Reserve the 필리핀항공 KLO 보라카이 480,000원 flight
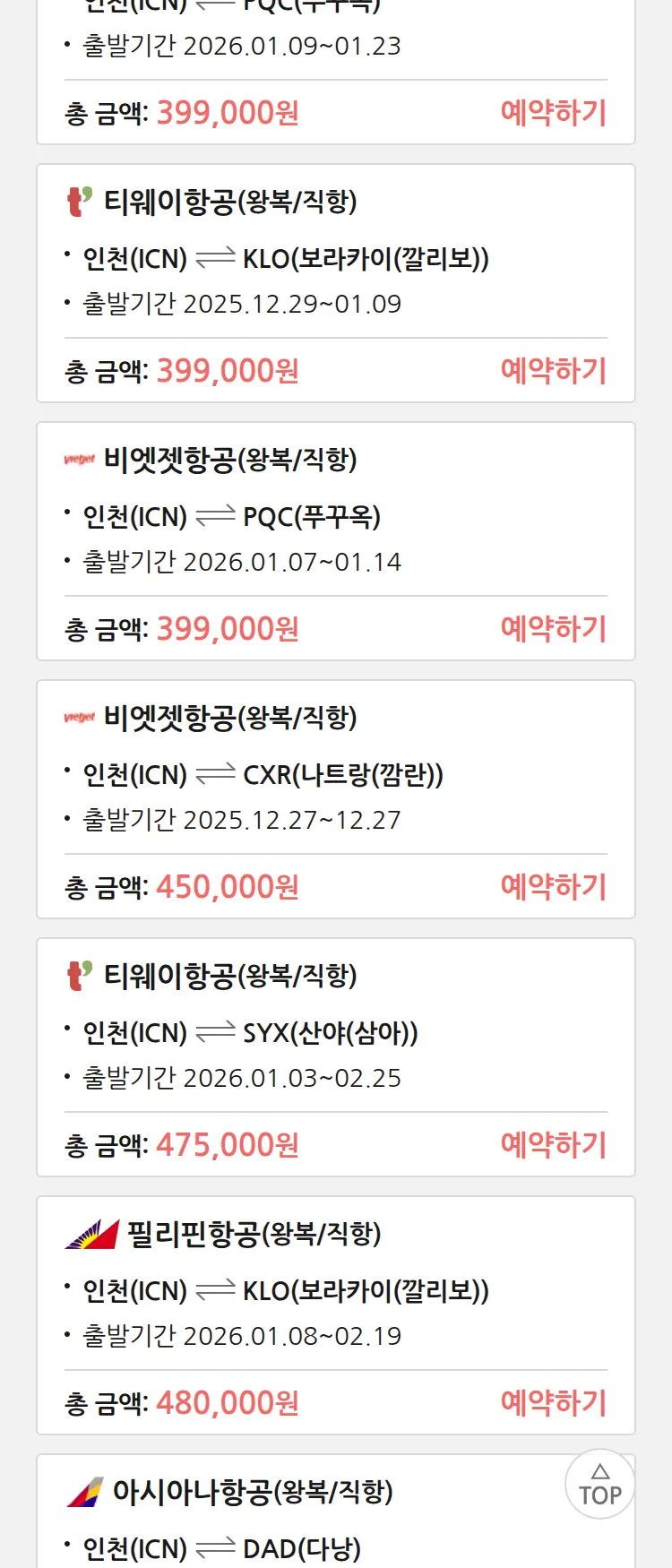Viewport: 672px width, 1568px height. (x=553, y=1403)
